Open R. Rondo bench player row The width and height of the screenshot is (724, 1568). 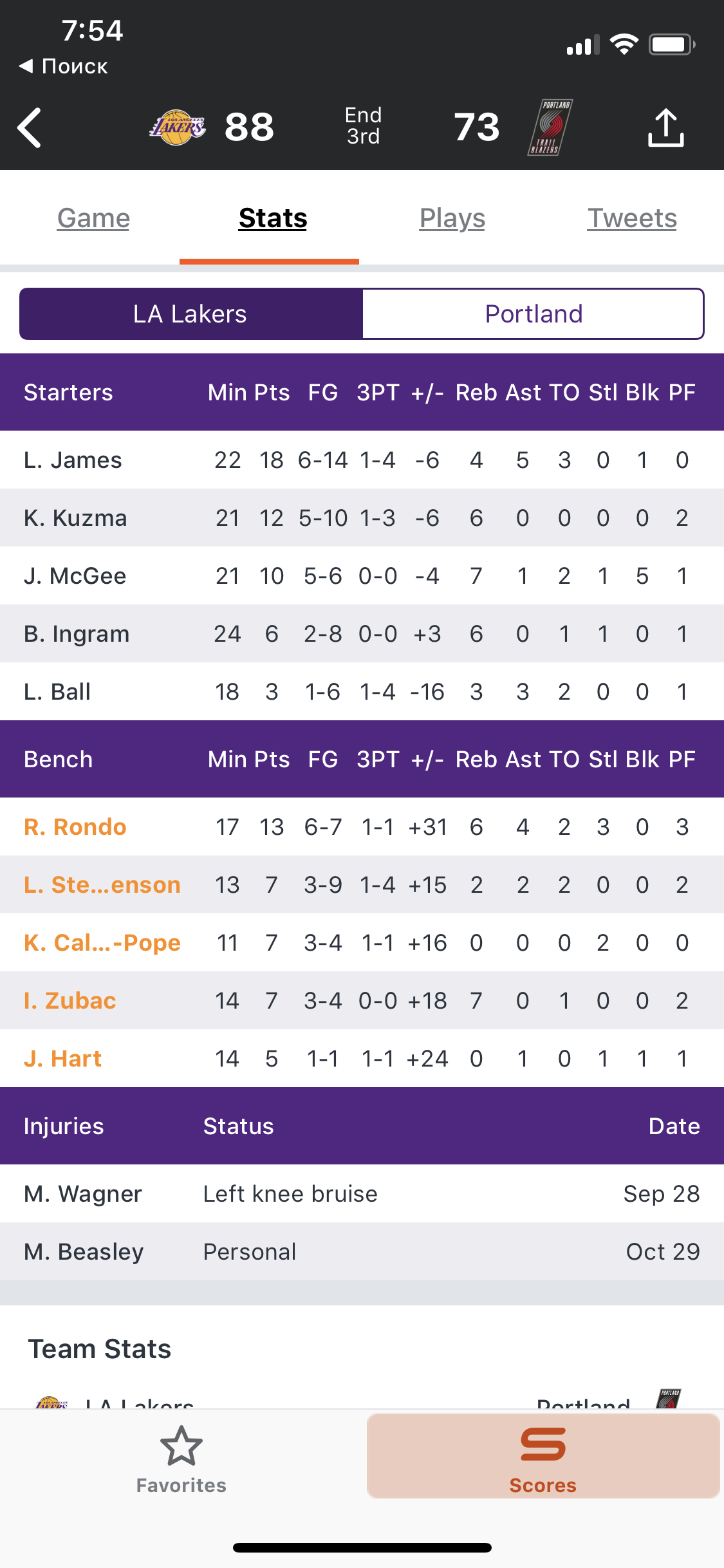(x=362, y=826)
